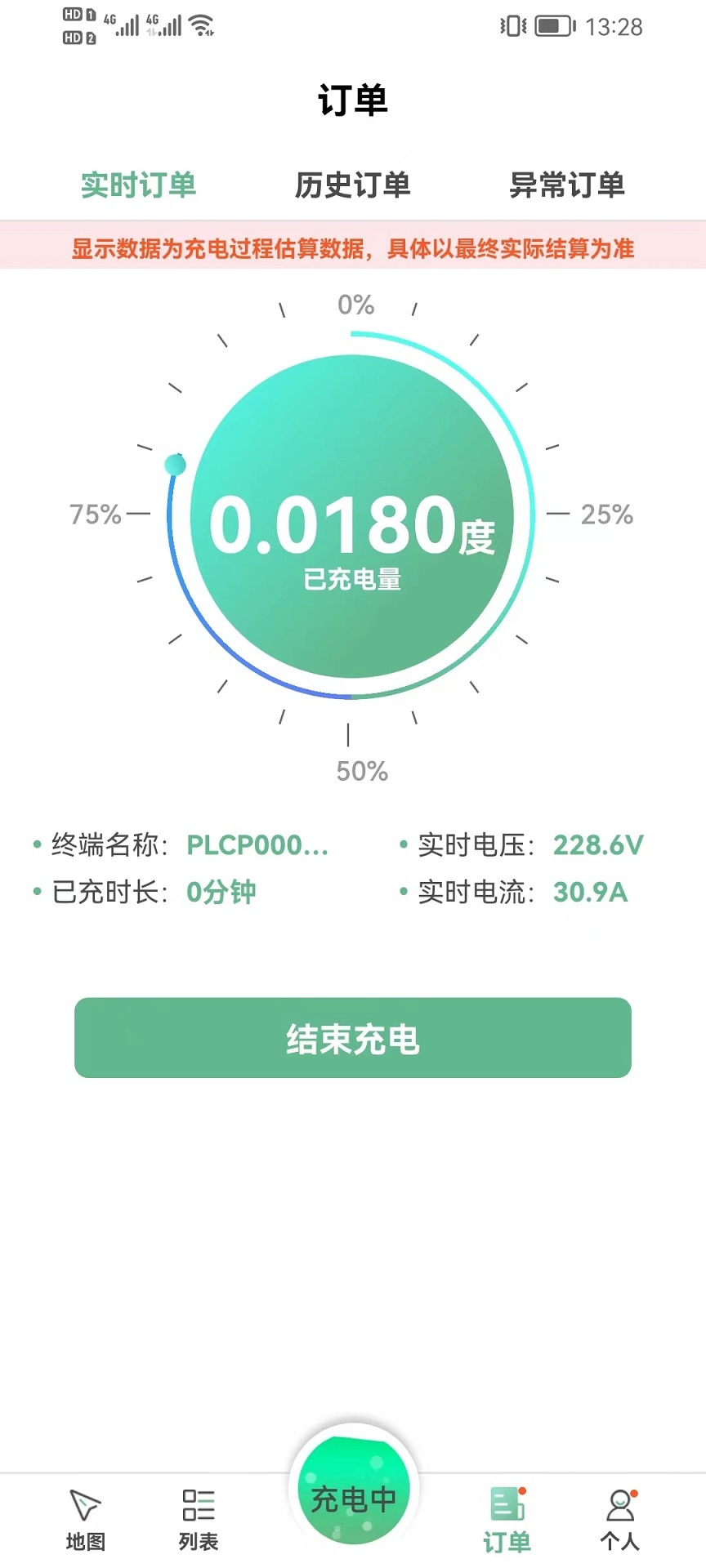Tap the 已充时长 charged duration 0分钟

tap(221, 892)
